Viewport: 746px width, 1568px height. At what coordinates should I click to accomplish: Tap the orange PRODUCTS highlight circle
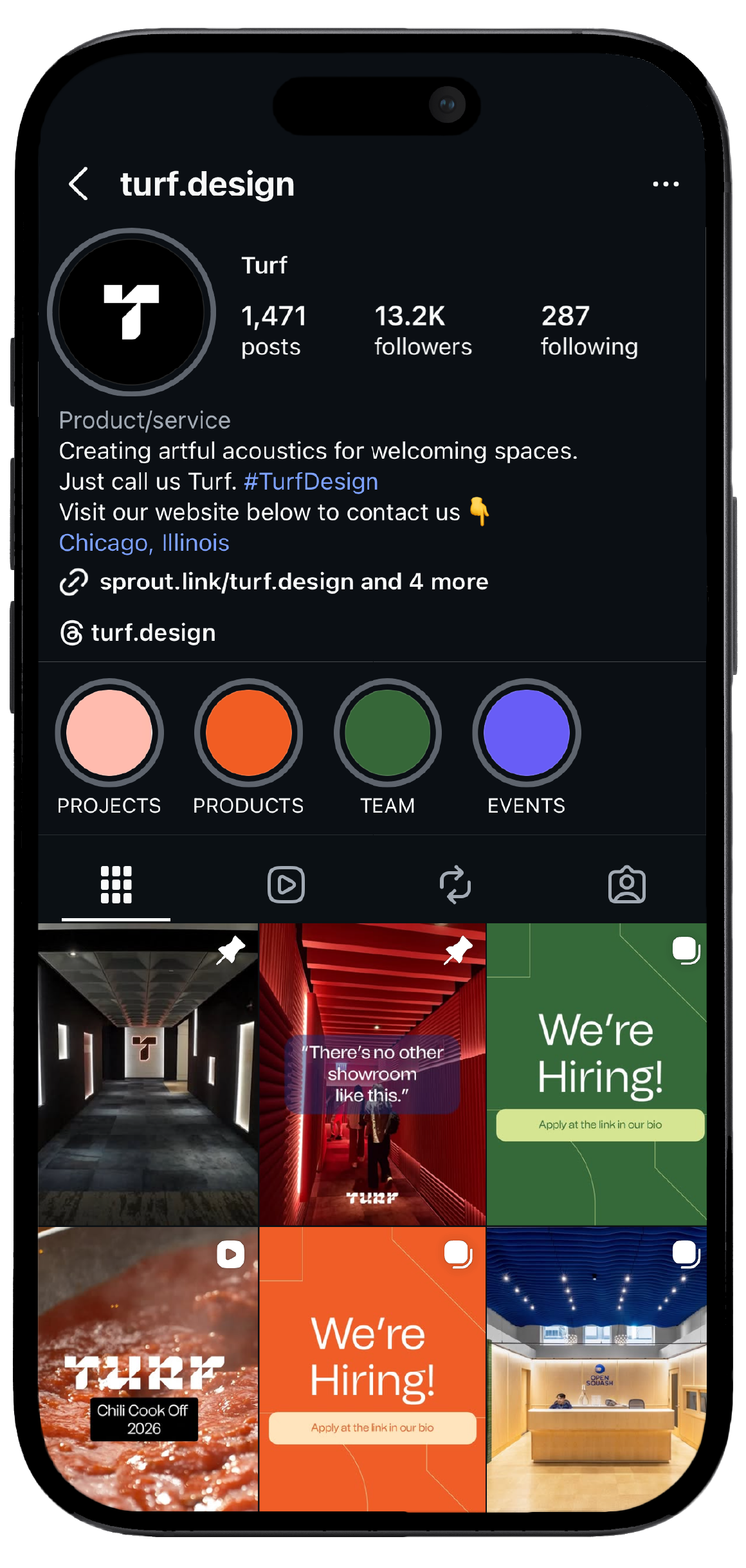[249, 732]
